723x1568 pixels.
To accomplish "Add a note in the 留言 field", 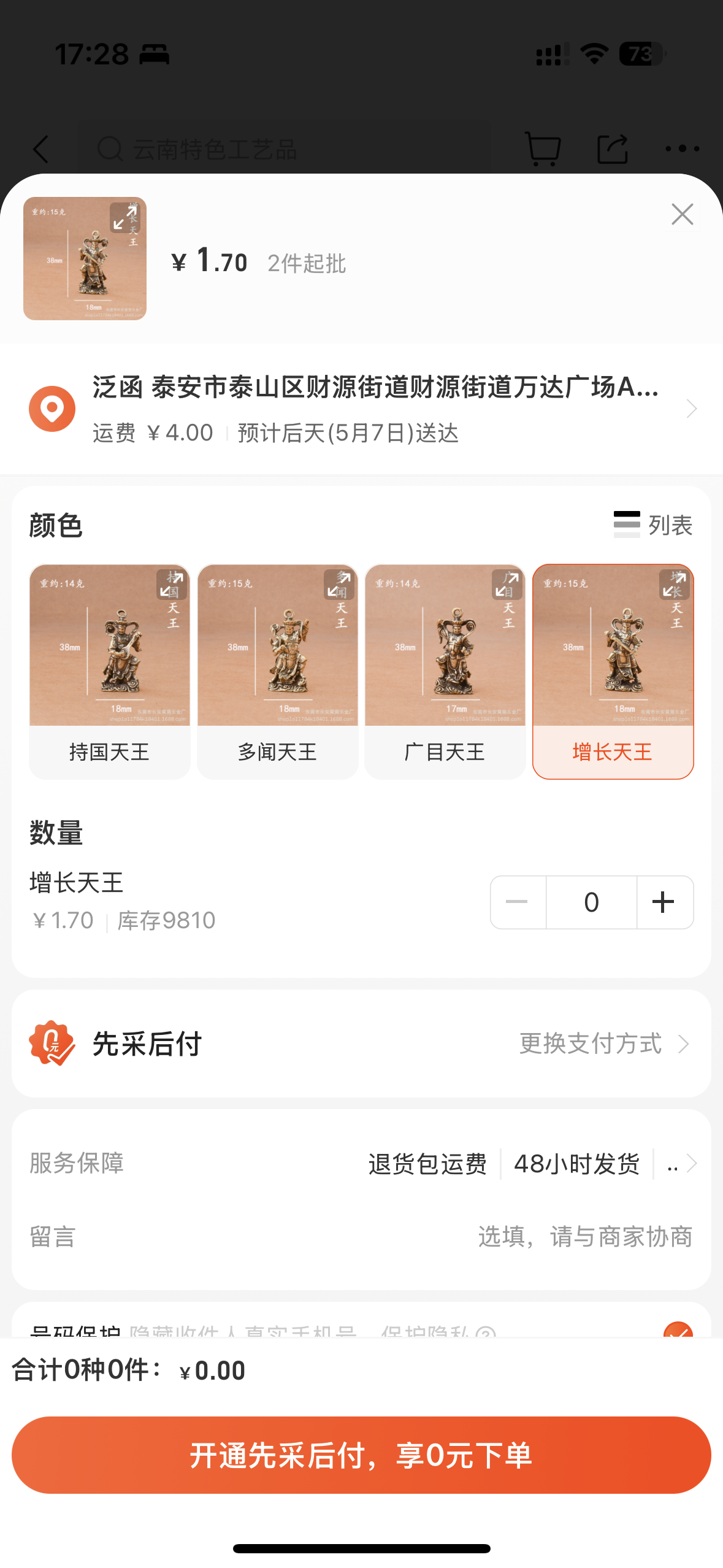I will pos(361,1237).
